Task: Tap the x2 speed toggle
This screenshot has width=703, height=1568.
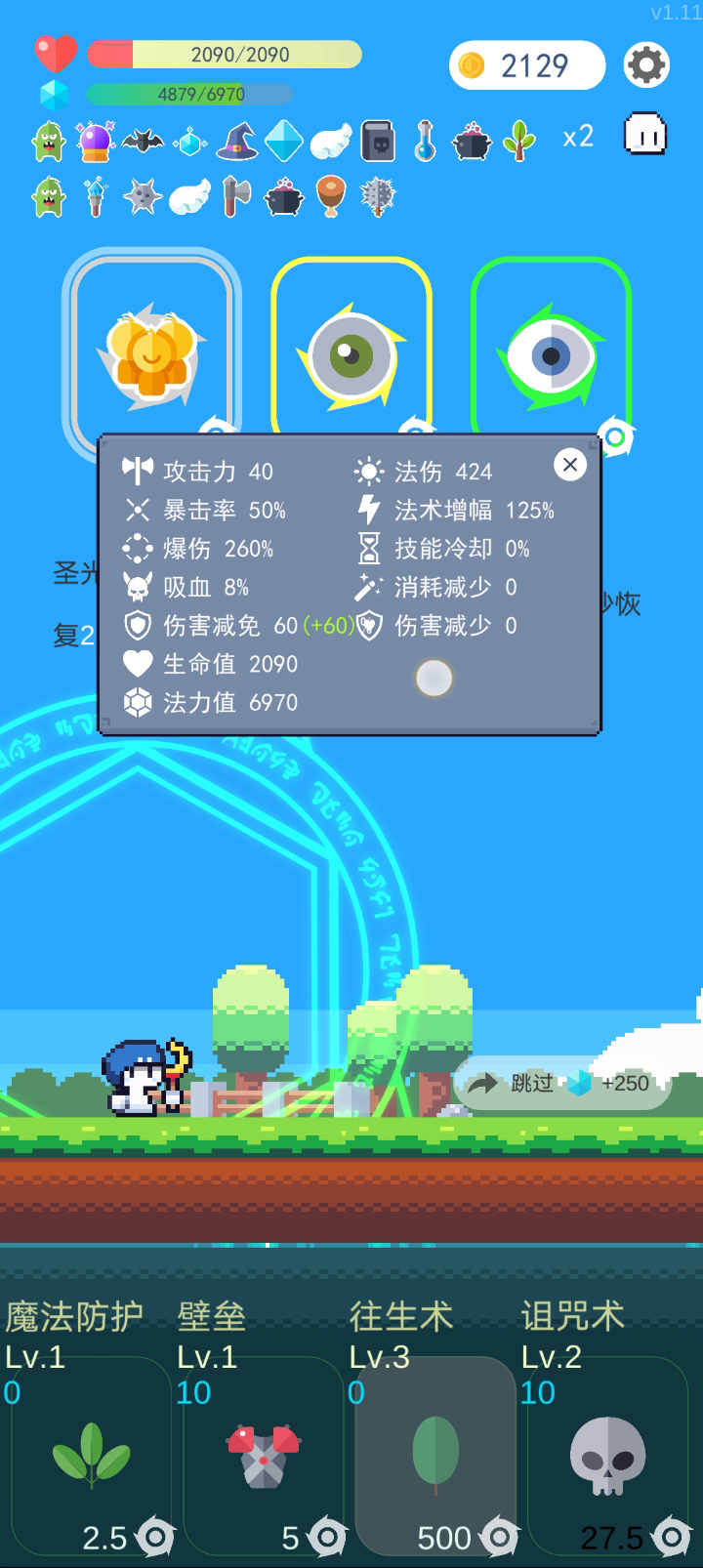Action: pos(578,136)
